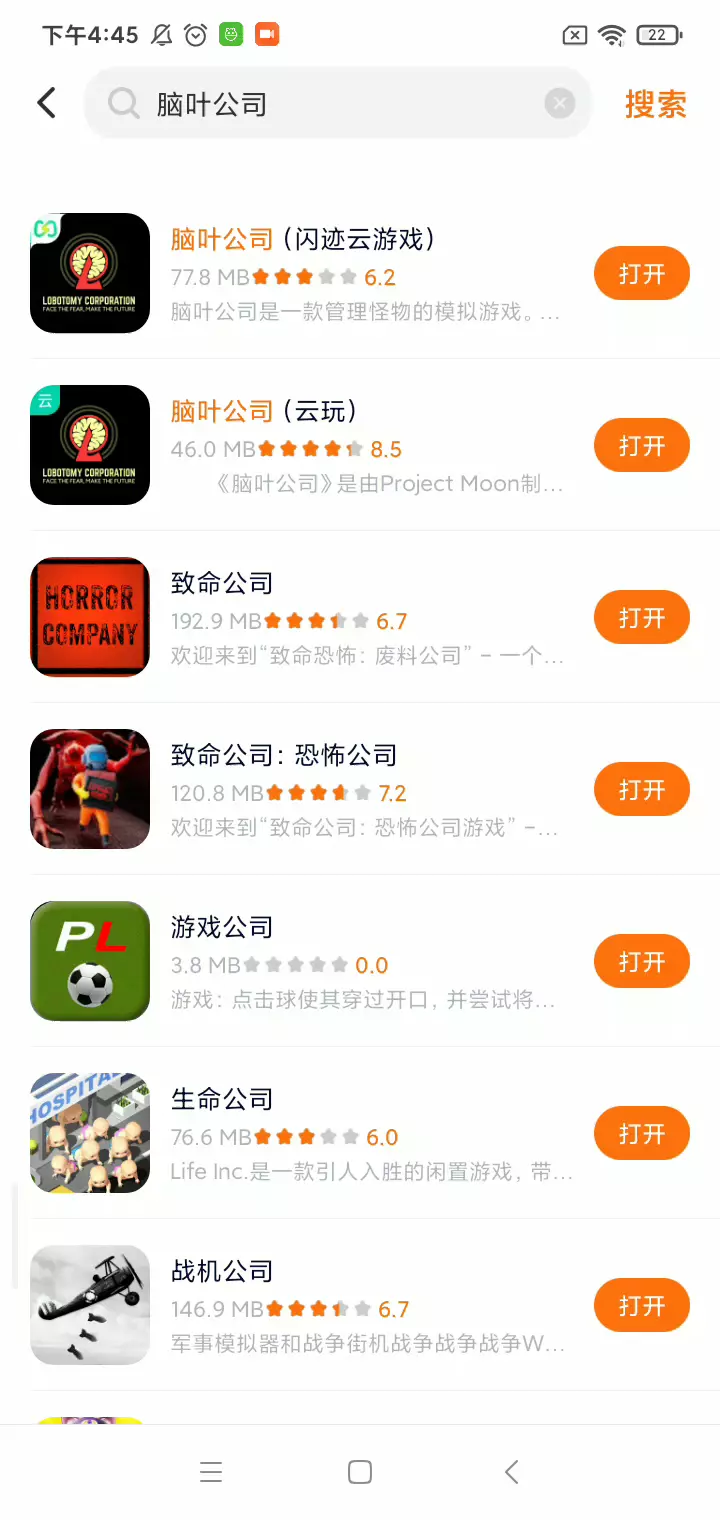720x1520 pixels.
Task: Tap the search field containing 脑叶公司
Action: (330, 104)
